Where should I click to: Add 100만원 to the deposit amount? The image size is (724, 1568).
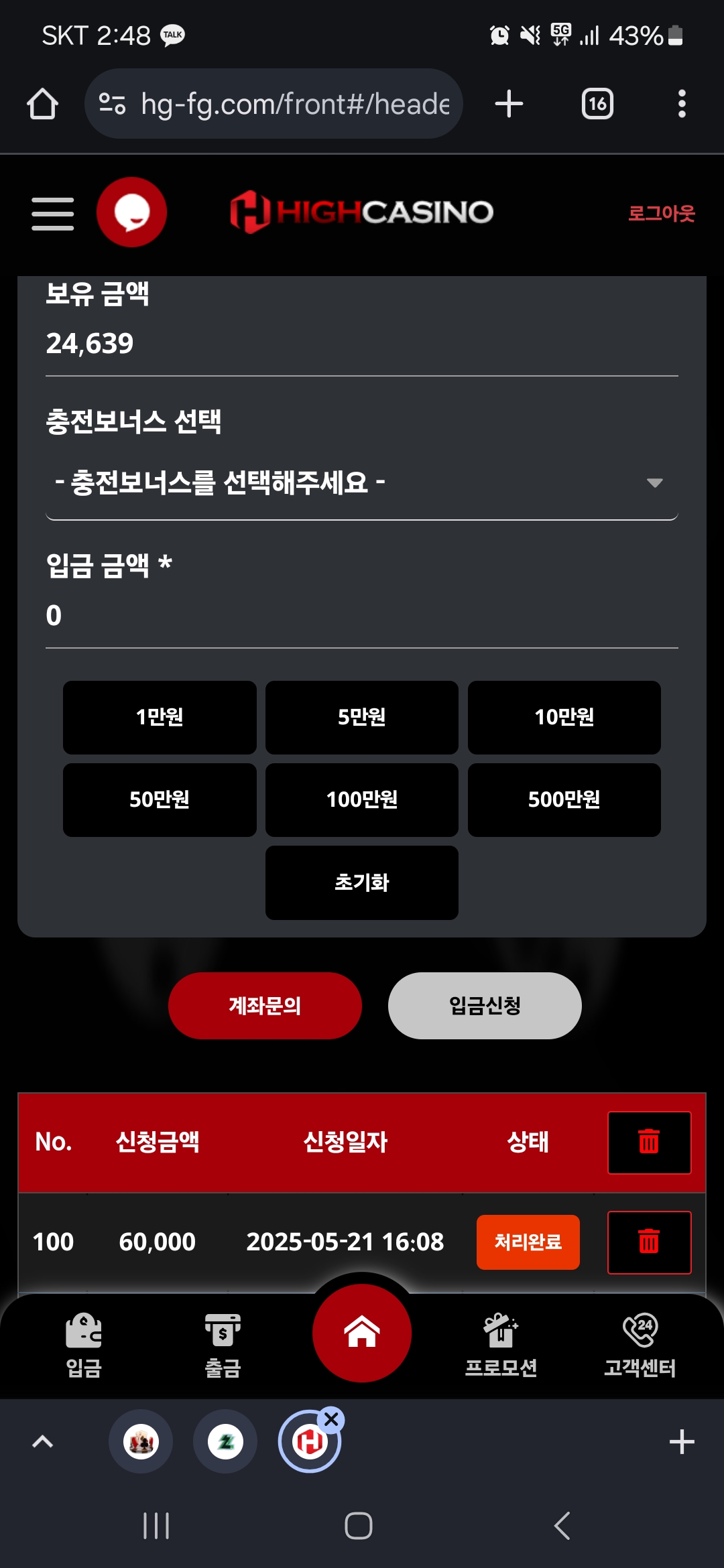click(362, 800)
